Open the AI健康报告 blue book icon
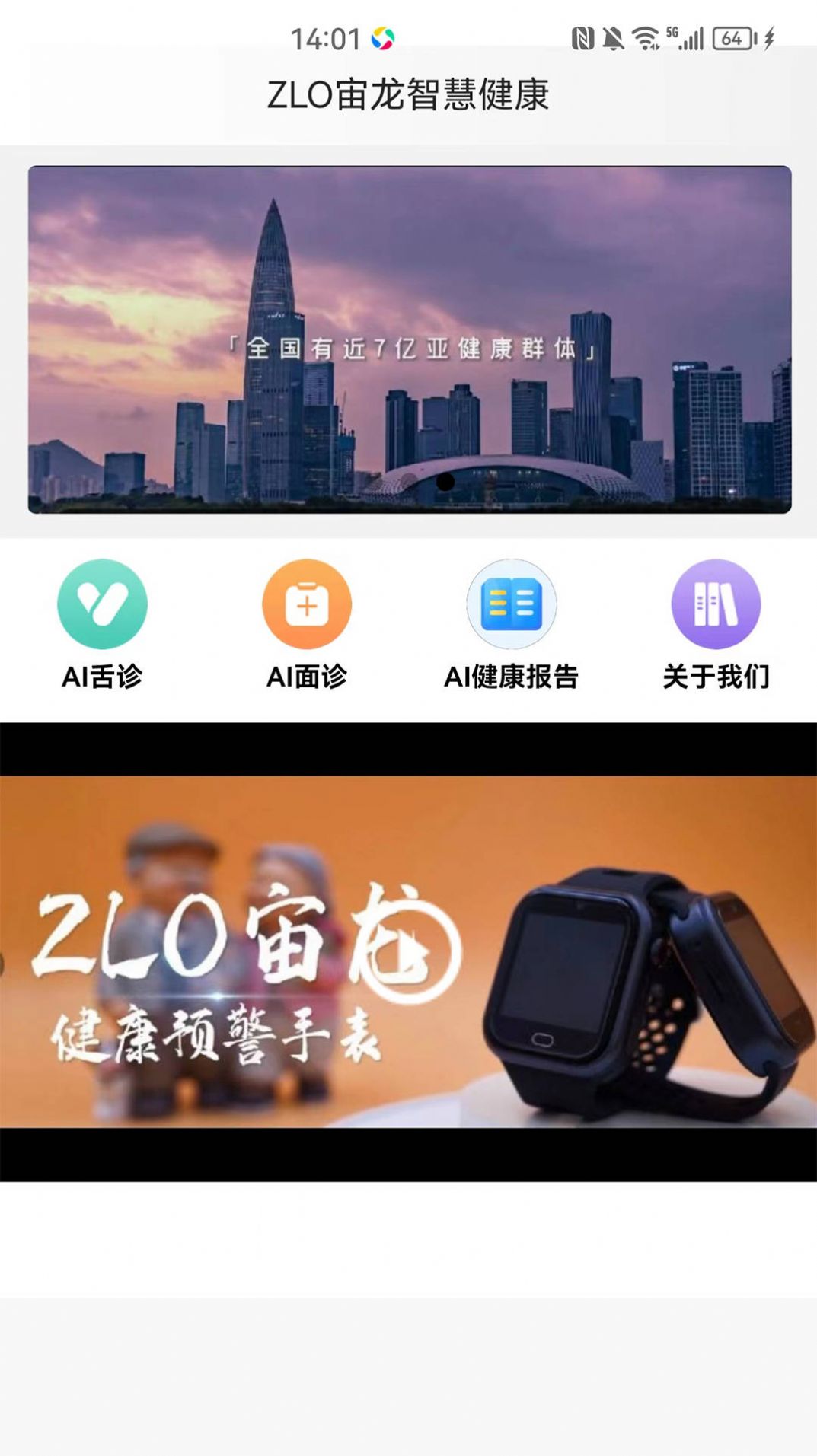 pos(510,604)
